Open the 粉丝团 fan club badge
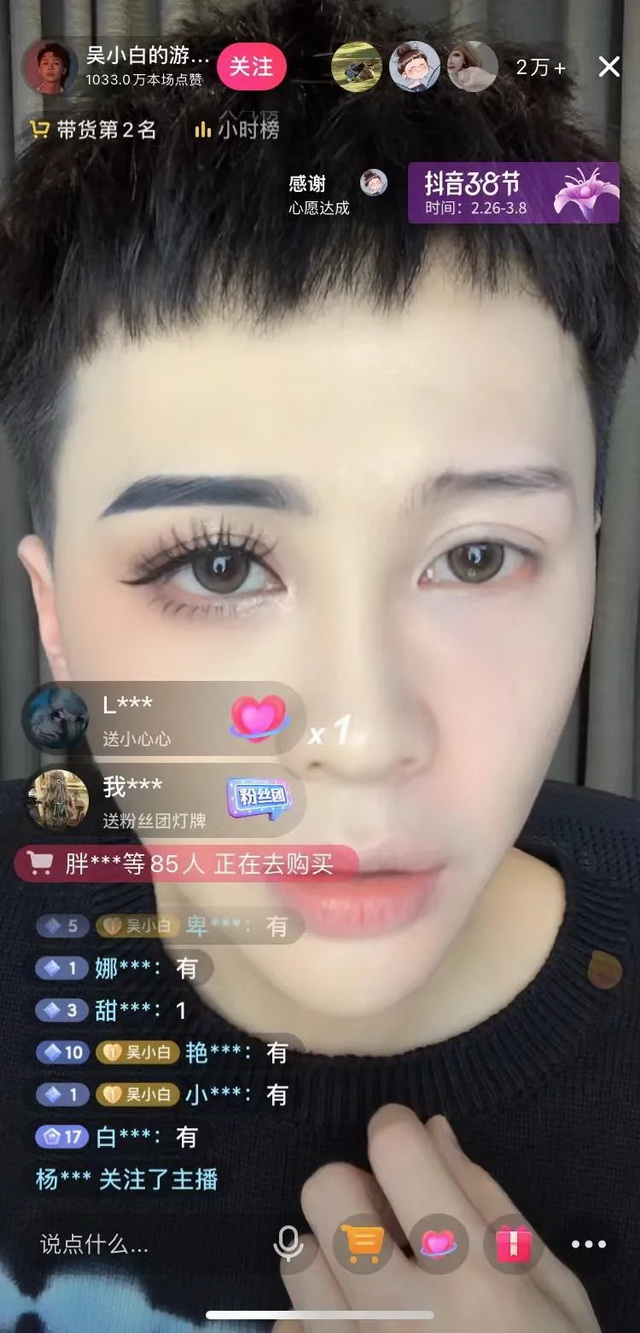 tap(257, 797)
